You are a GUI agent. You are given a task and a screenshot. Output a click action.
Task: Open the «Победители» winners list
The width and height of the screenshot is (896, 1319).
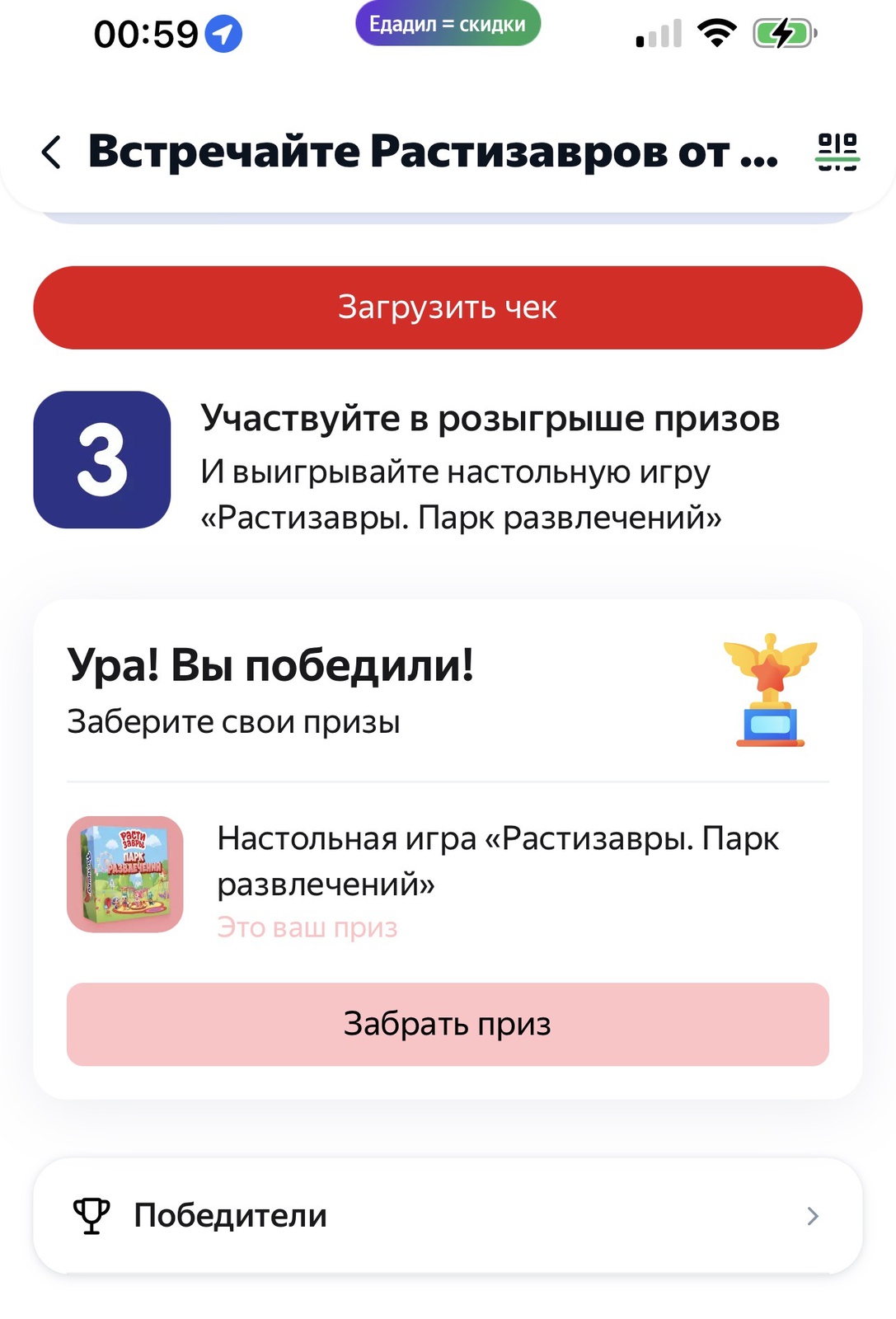point(448,1216)
